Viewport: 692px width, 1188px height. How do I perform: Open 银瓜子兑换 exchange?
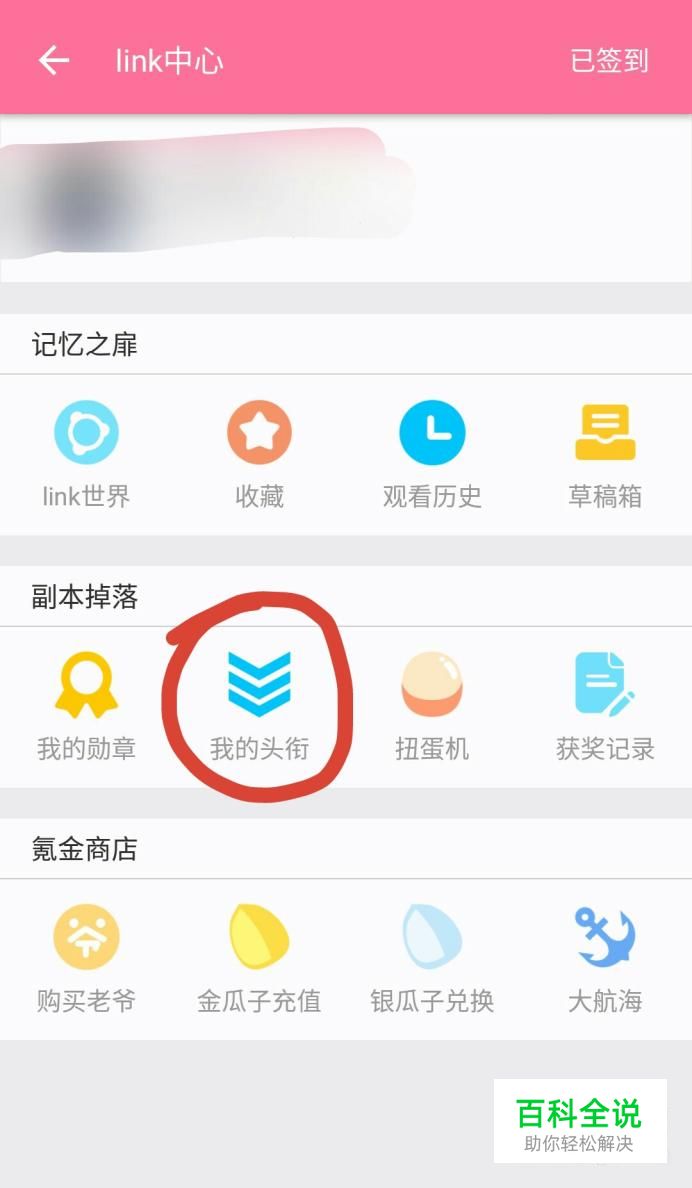432,959
